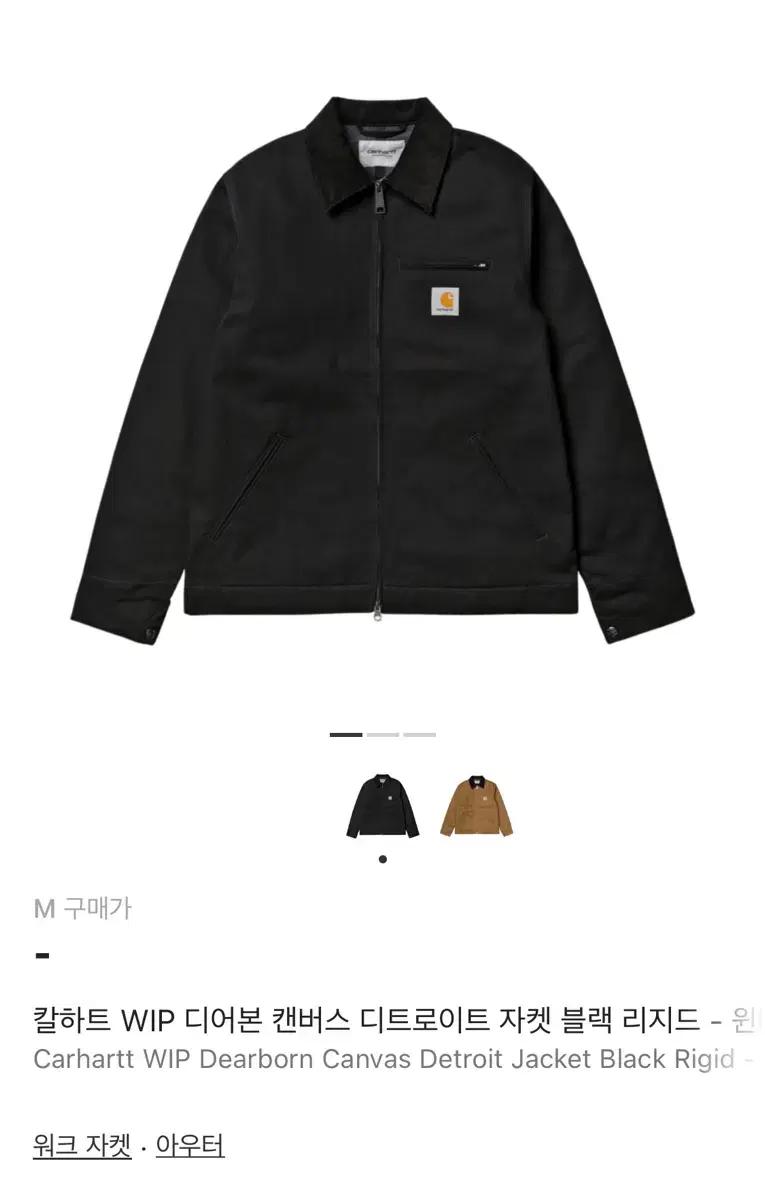Image resolution: width=765 pixels, height=1200 pixels.
Task: Select the black jacket color thumbnail
Action: pyautogui.click(x=383, y=805)
